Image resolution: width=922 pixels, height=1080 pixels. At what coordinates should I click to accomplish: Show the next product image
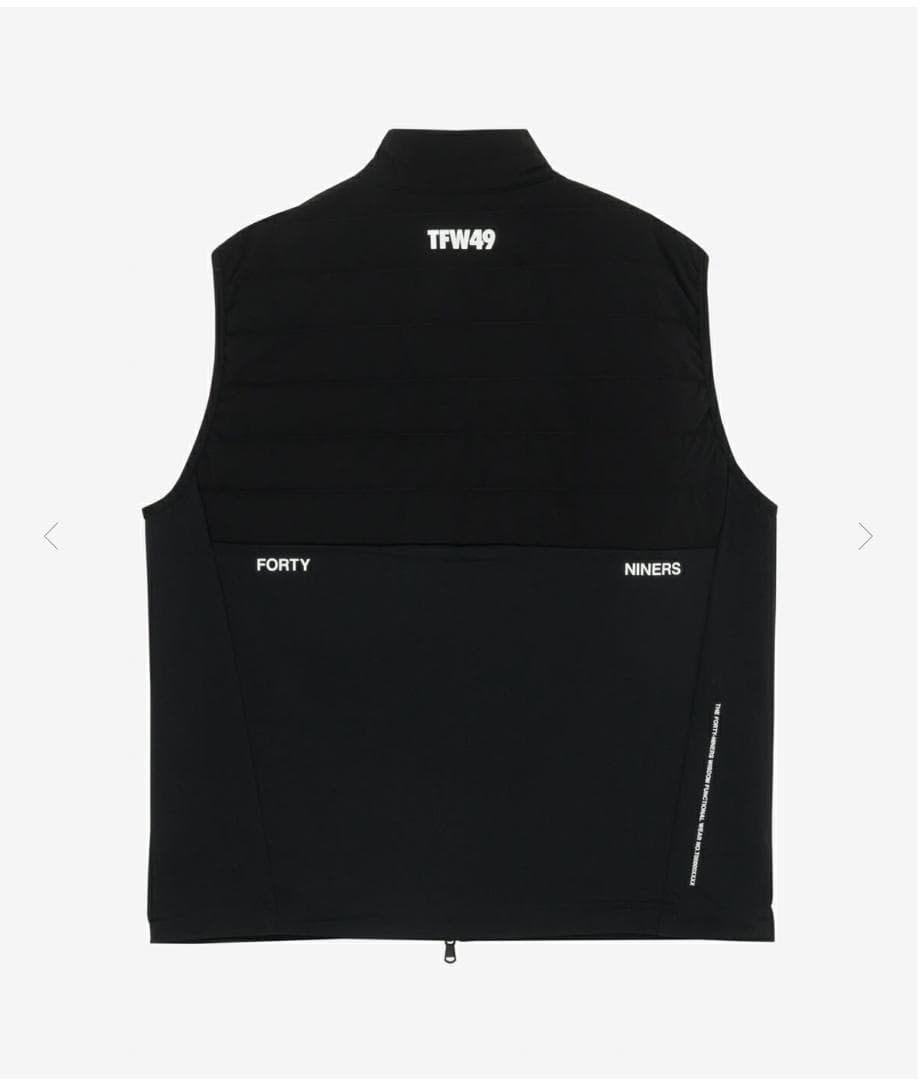[865, 536]
